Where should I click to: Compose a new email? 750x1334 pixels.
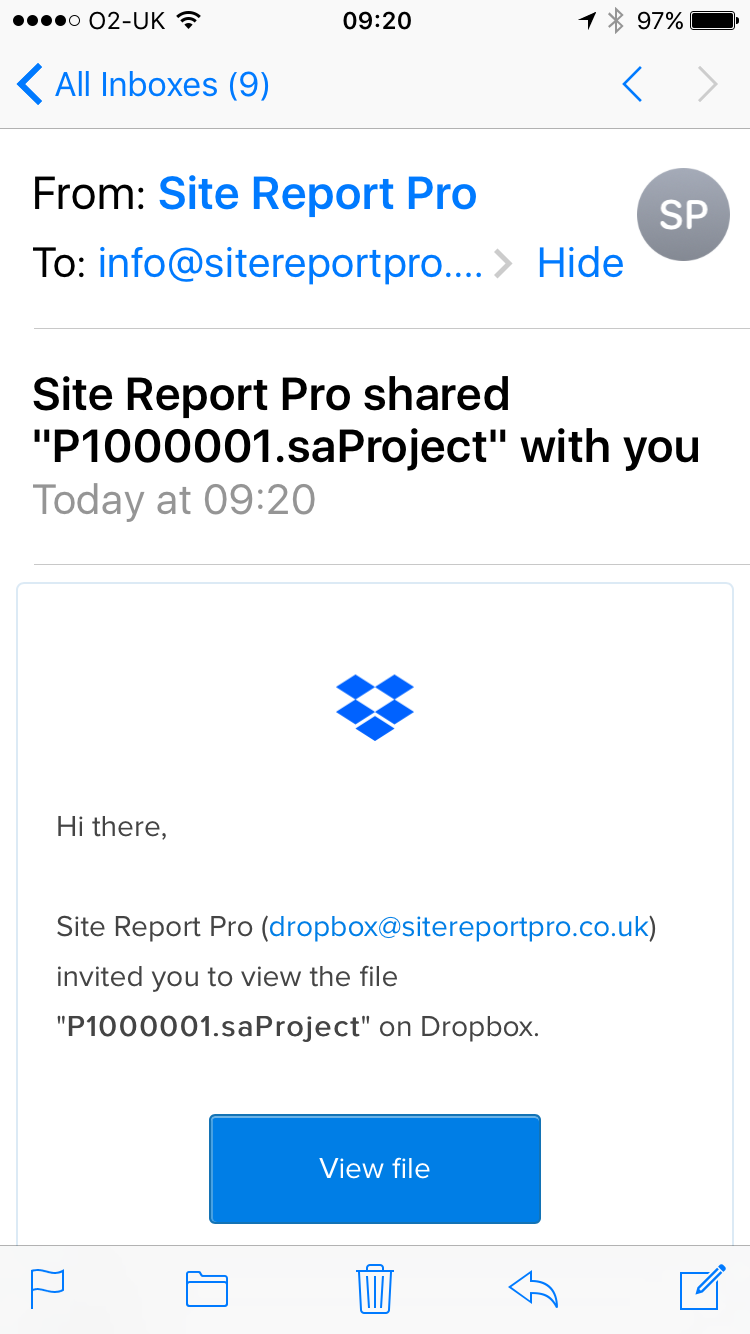point(702,1288)
